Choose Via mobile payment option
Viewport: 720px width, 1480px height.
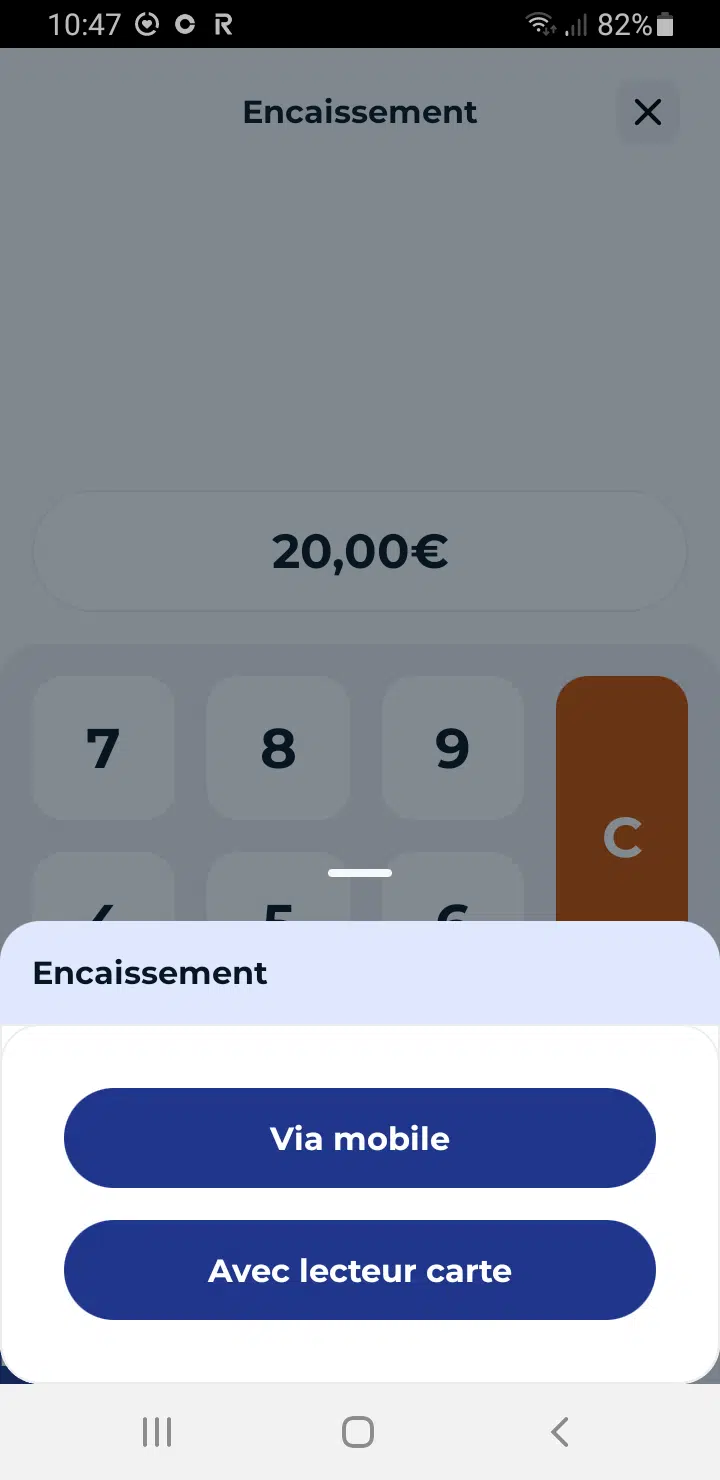pos(360,1138)
